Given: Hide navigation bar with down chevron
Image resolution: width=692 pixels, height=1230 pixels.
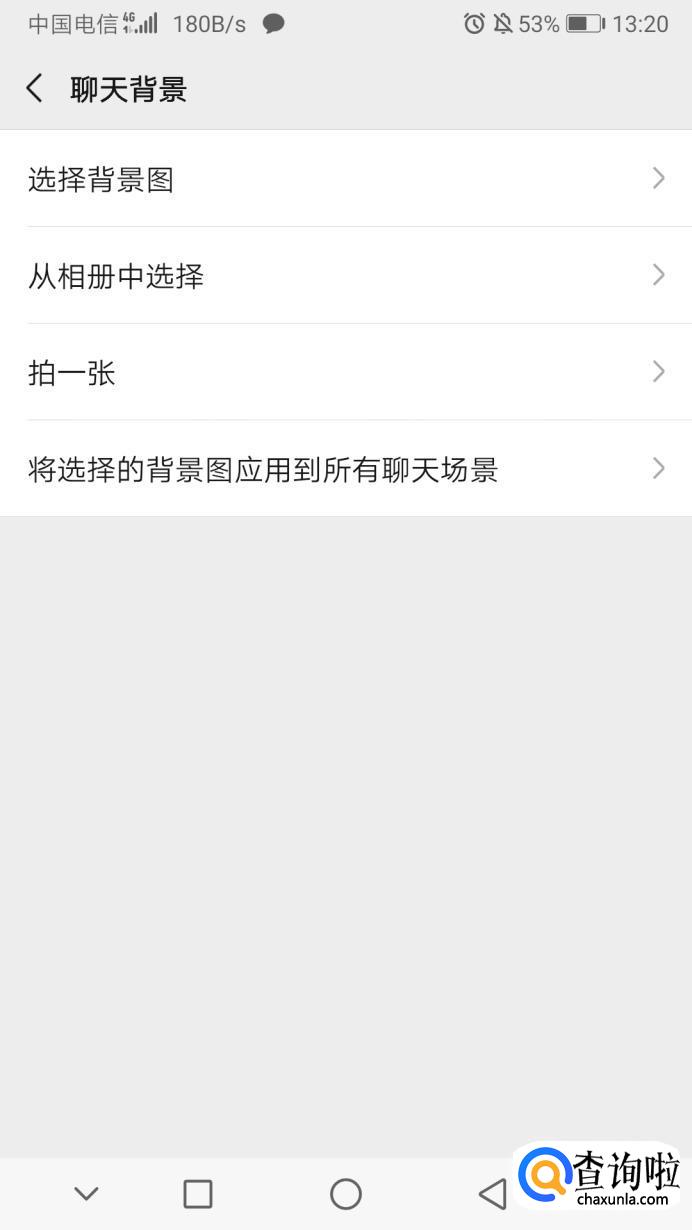Looking at the screenshot, I should pyautogui.click(x=87, y=1193).
